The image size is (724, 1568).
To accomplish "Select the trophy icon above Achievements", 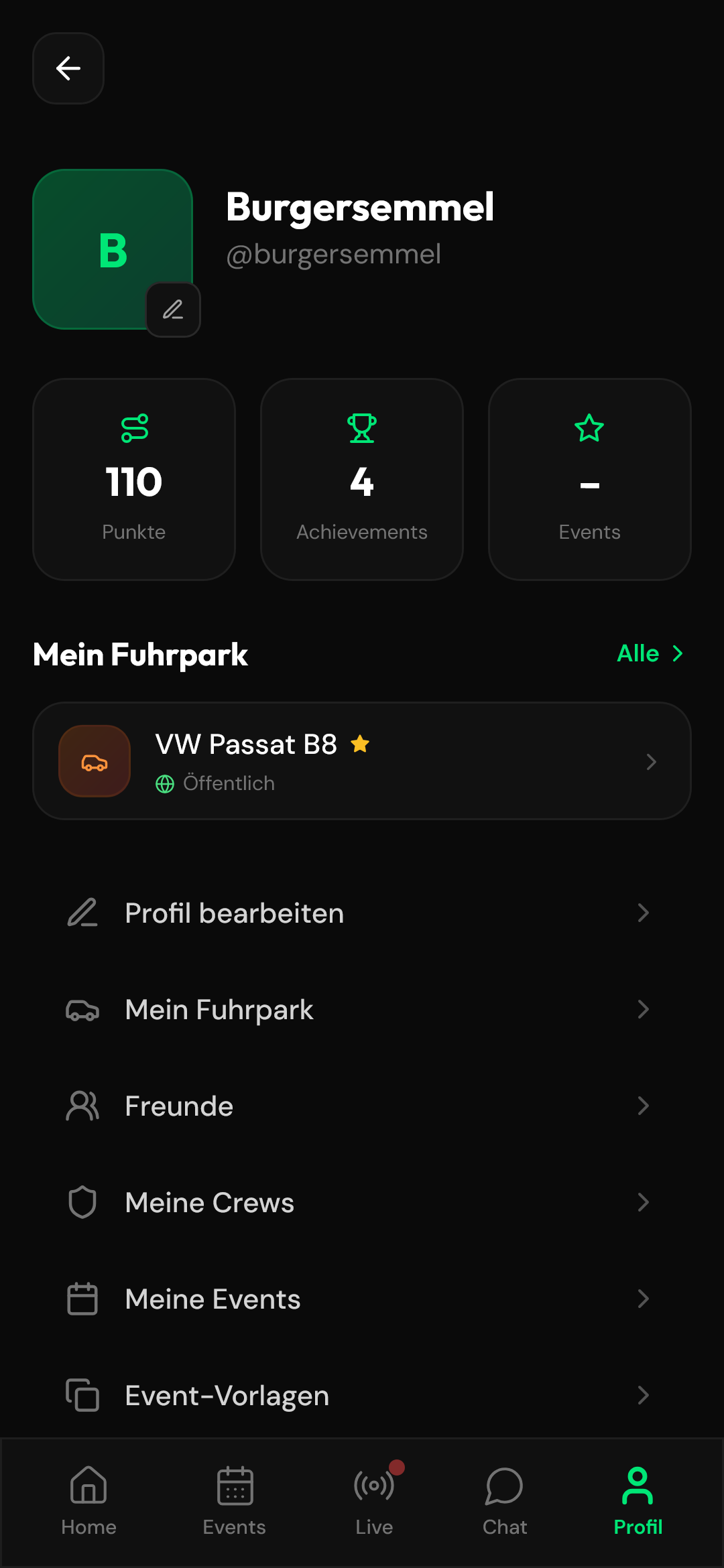I will click(x=361, y=429).
